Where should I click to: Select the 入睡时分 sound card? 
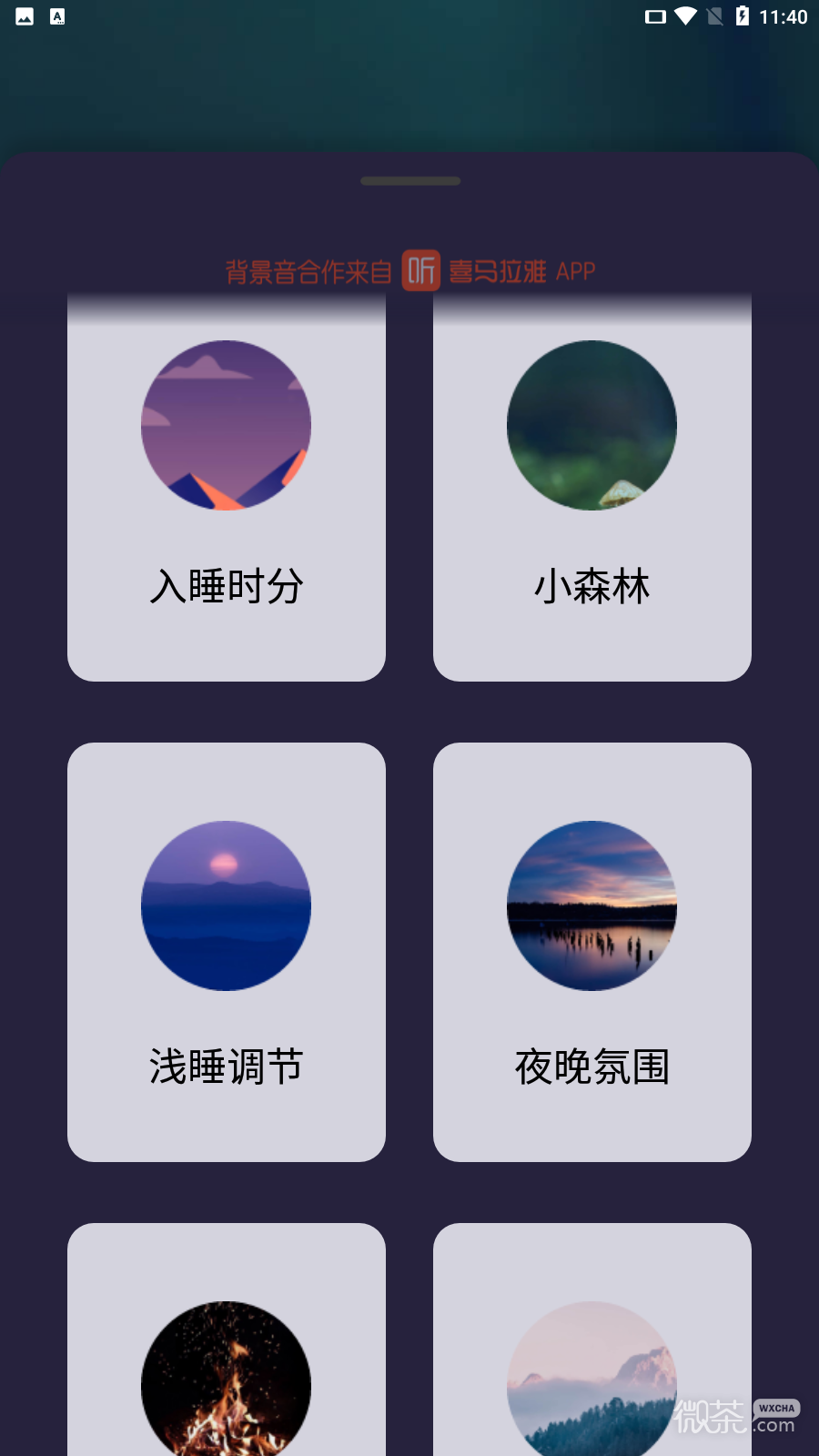(x=227, y=491)
